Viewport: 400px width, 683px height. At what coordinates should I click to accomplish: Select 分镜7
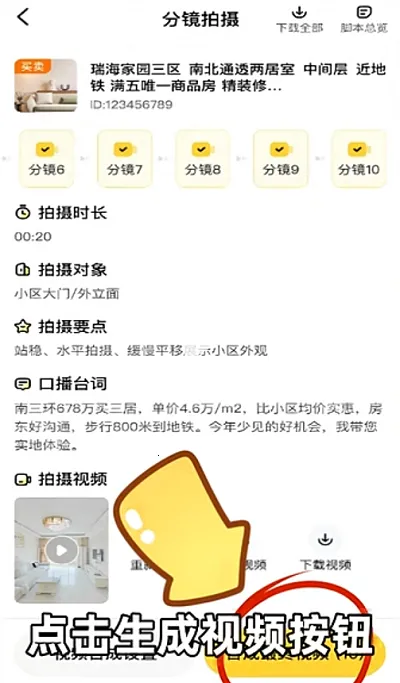click(x=125, y=159)
